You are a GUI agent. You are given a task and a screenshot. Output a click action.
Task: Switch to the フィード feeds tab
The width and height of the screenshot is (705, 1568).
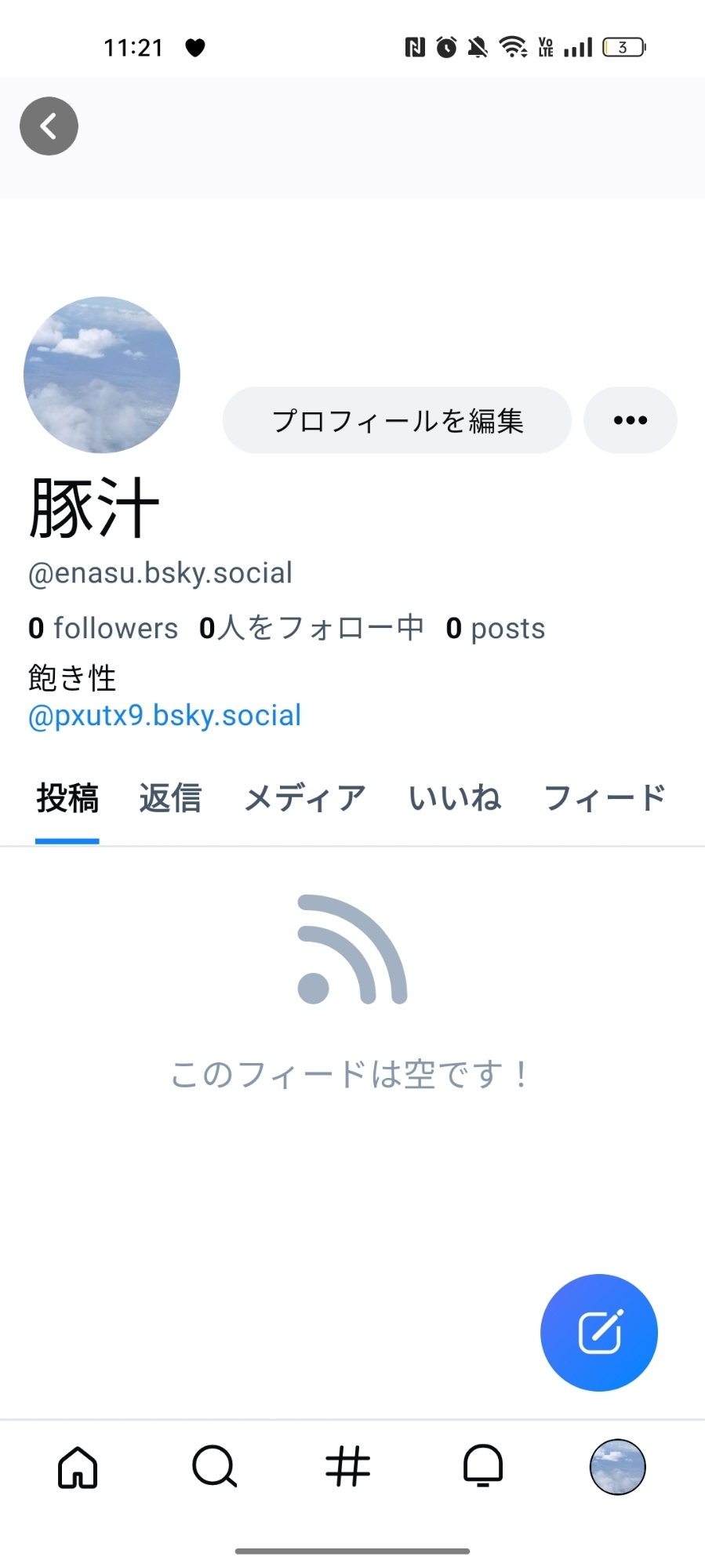point(605,799)
